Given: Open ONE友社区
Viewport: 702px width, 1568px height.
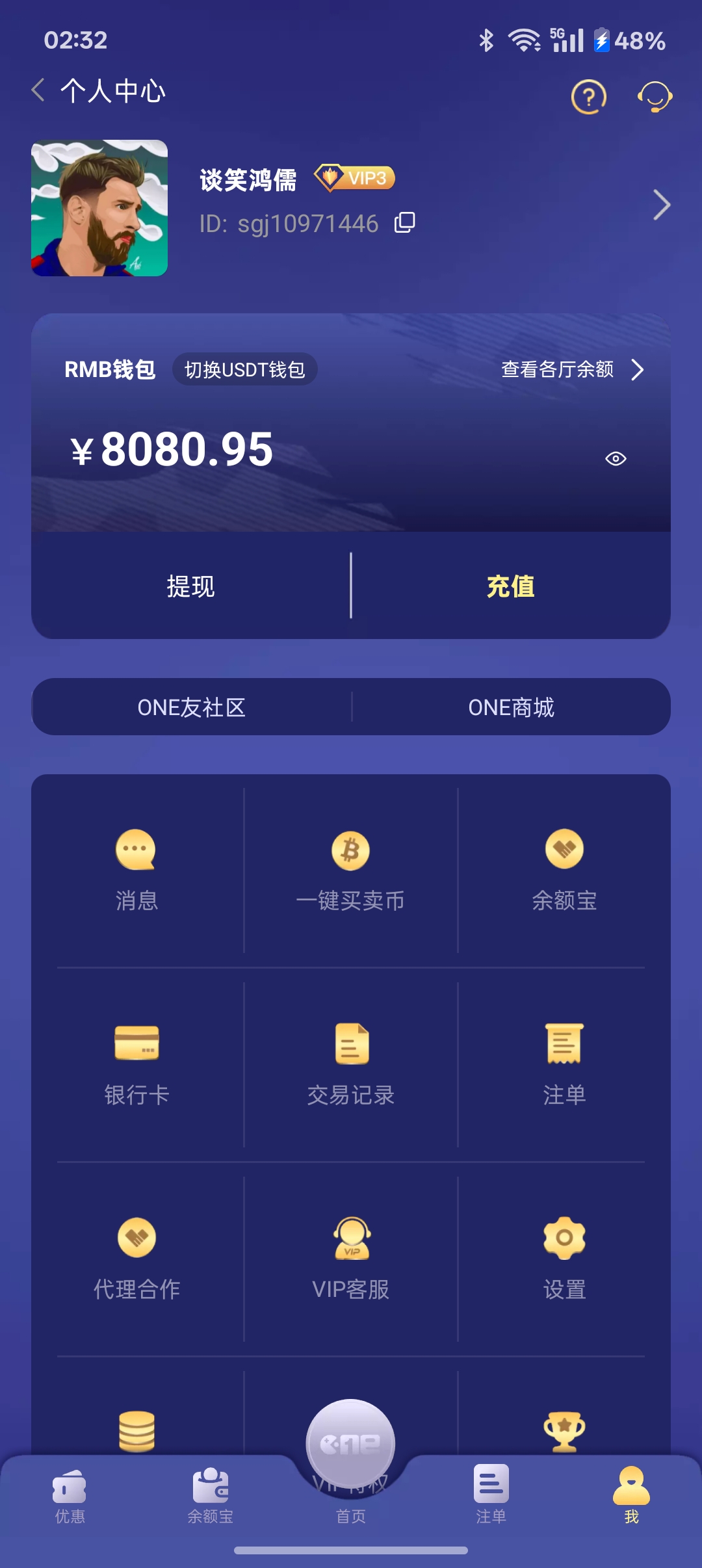Looking at the screenshot, I should [192, 707].
